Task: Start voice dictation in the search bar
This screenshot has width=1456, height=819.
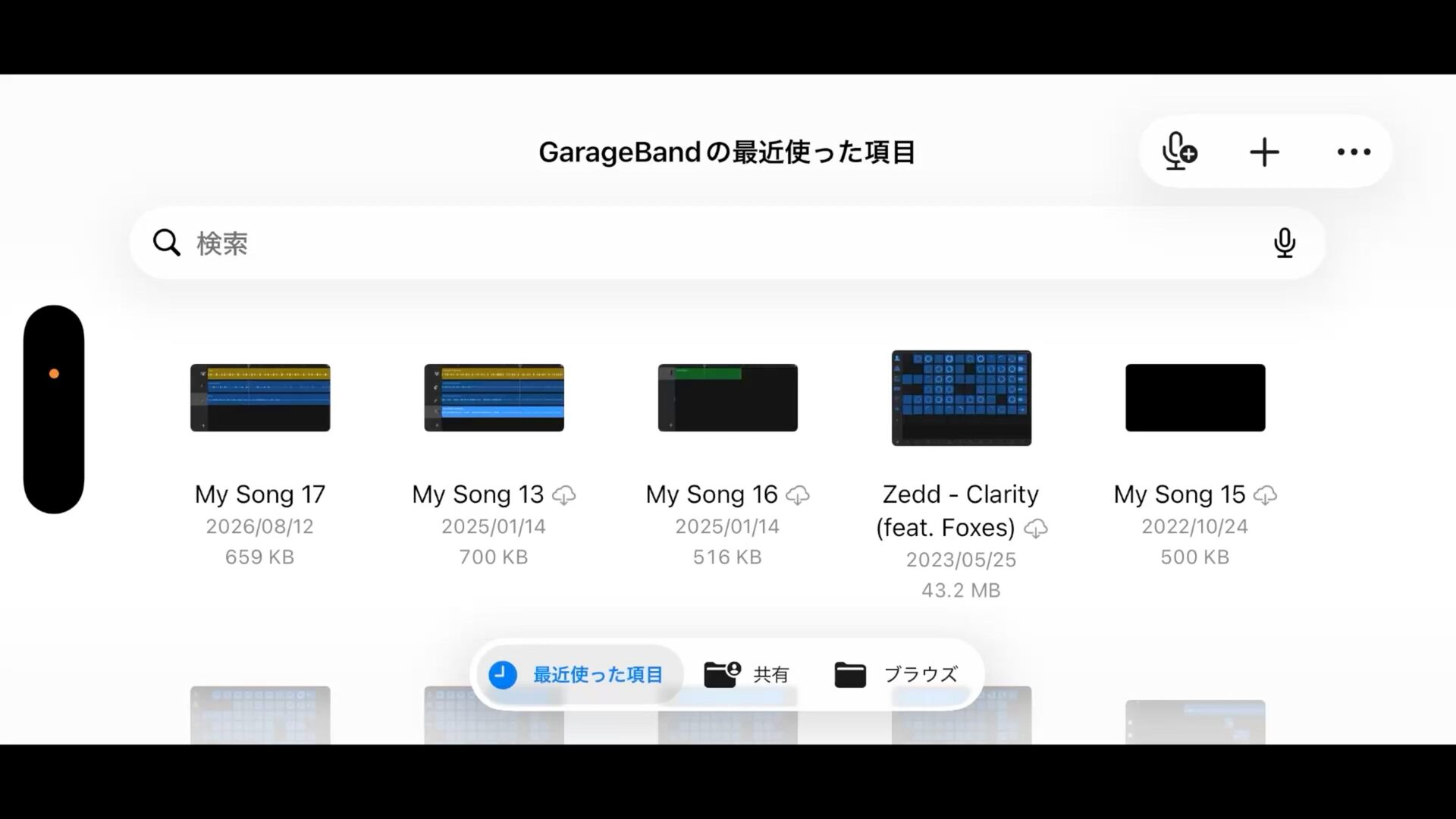Action: click(1284, 243)
